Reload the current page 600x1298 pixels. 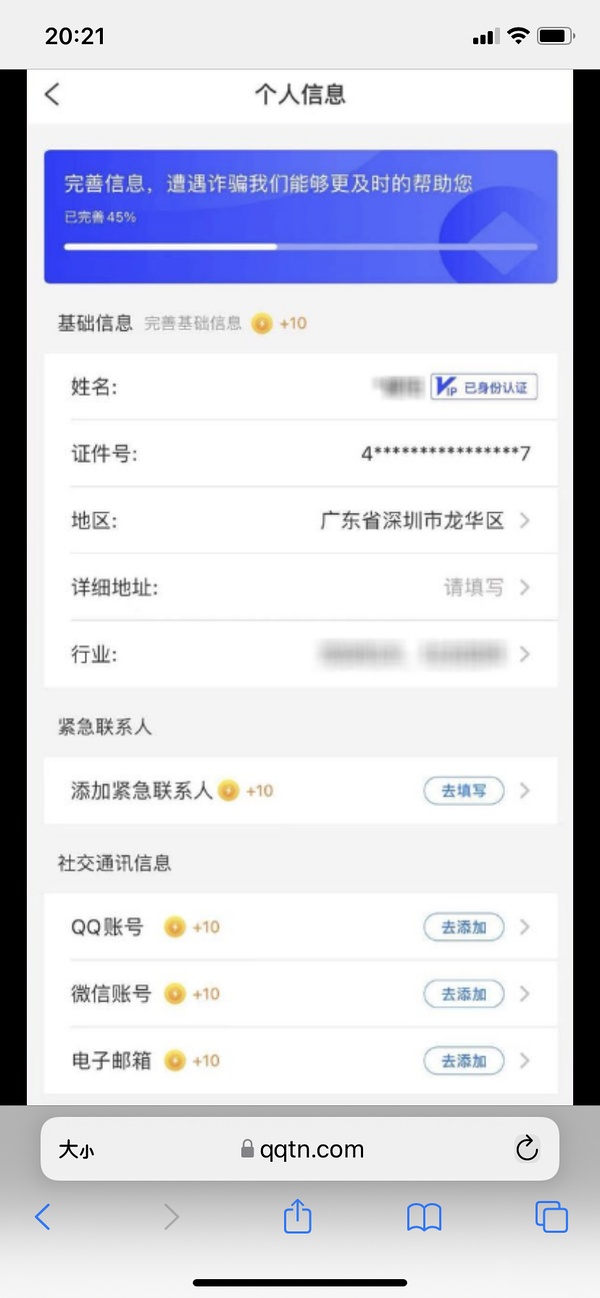coord(526,1150)
